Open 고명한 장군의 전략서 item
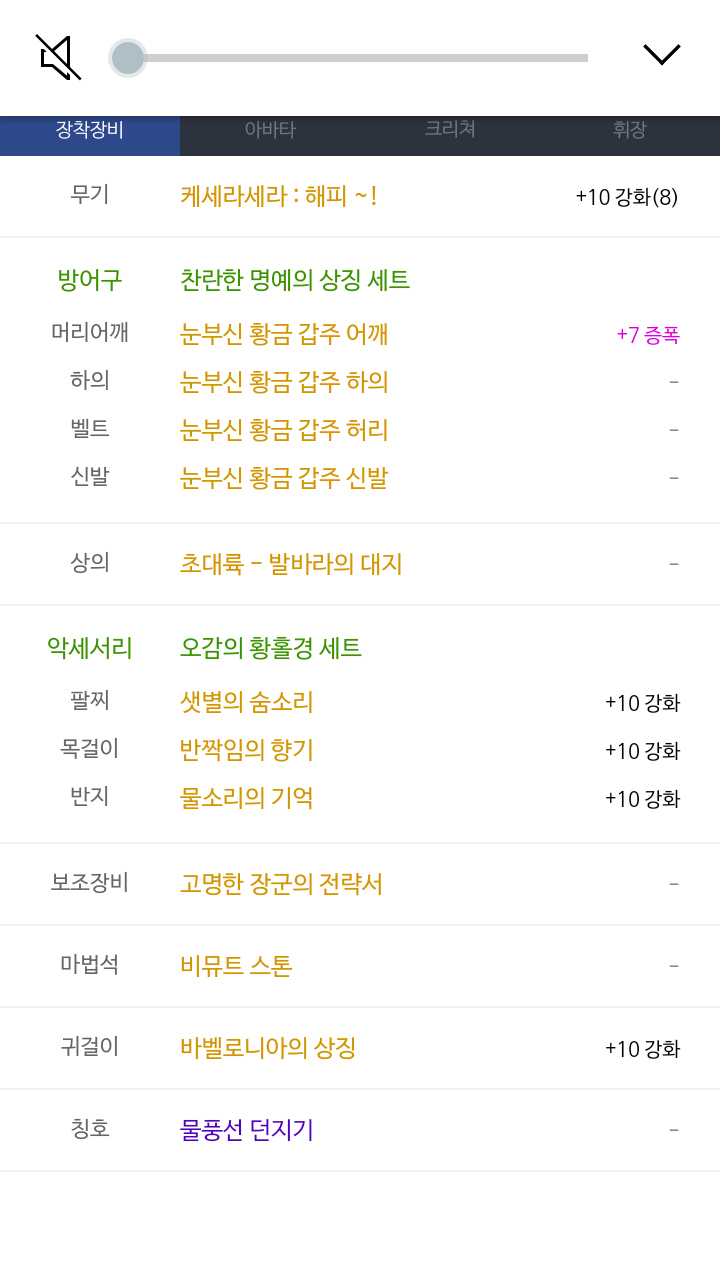The width and height of the screenshot is (720, 1280). tap(281, 884)
